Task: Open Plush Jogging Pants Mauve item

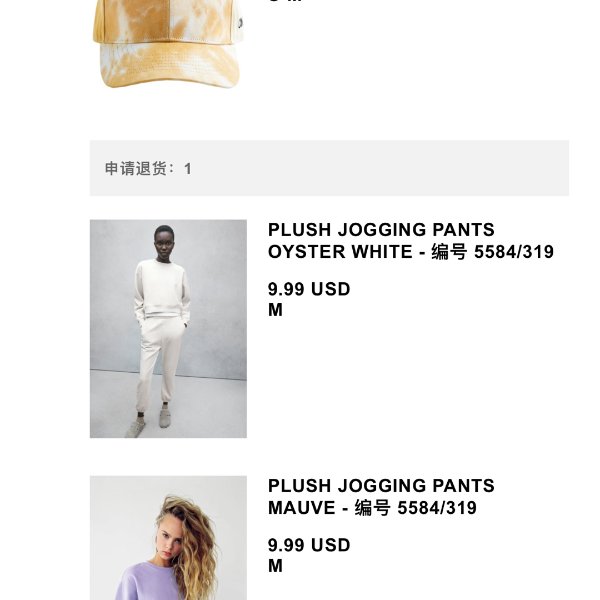Action: tap(381, 497)
